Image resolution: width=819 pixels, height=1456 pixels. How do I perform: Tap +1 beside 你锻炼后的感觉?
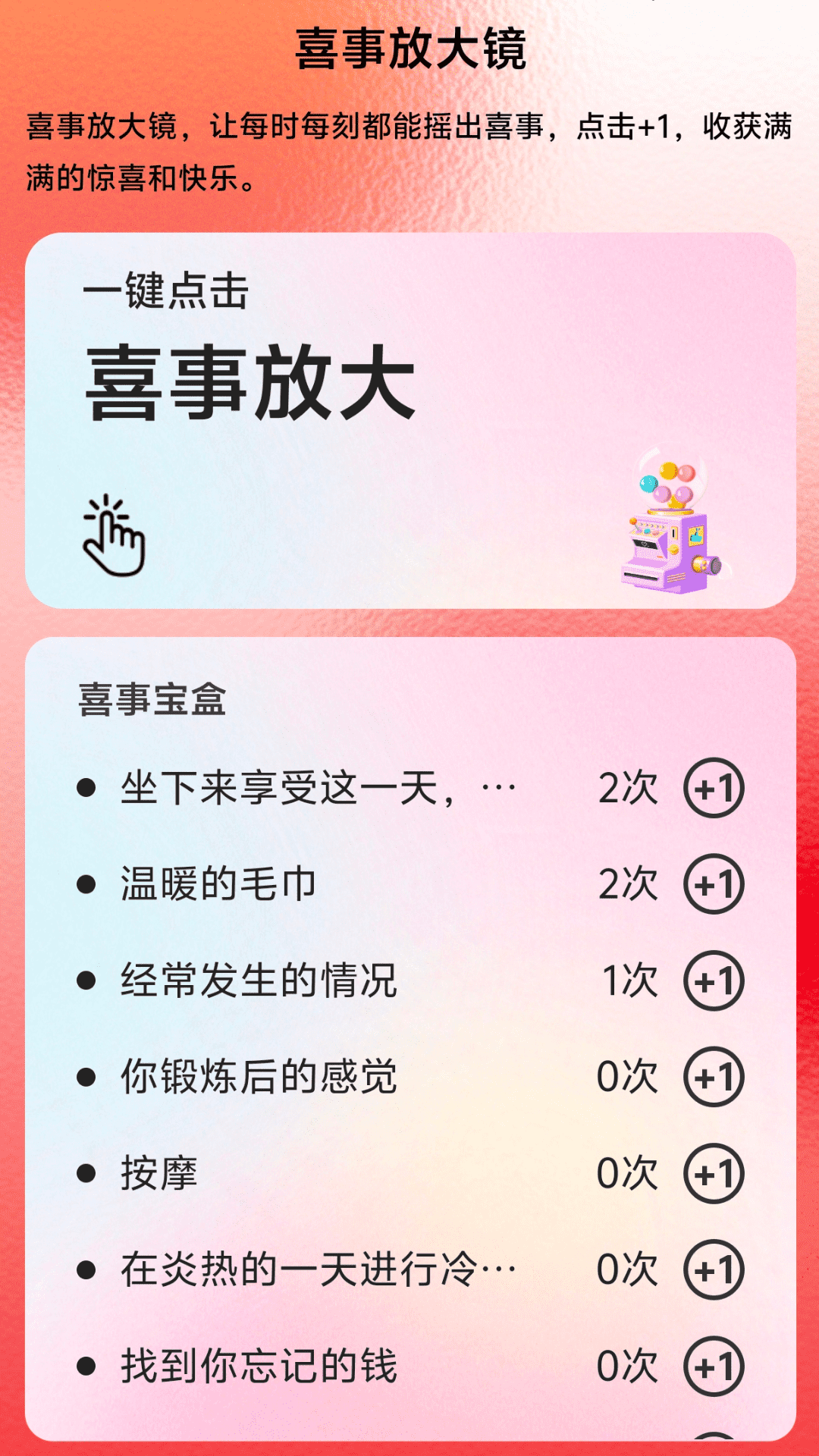click(x=715, y=1075)
